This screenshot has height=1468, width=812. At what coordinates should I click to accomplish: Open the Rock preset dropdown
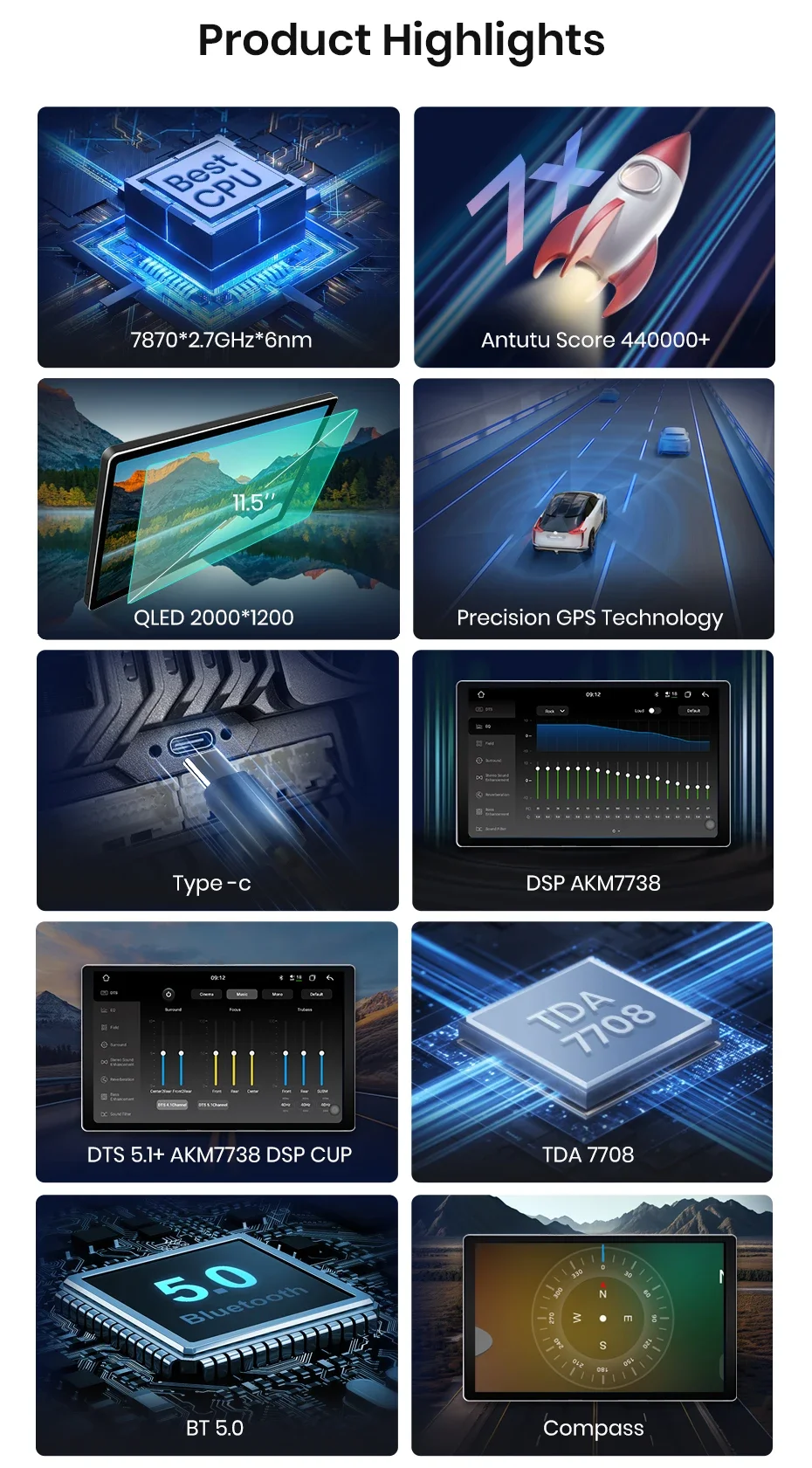pyautogui.click(x=553, y=711)
